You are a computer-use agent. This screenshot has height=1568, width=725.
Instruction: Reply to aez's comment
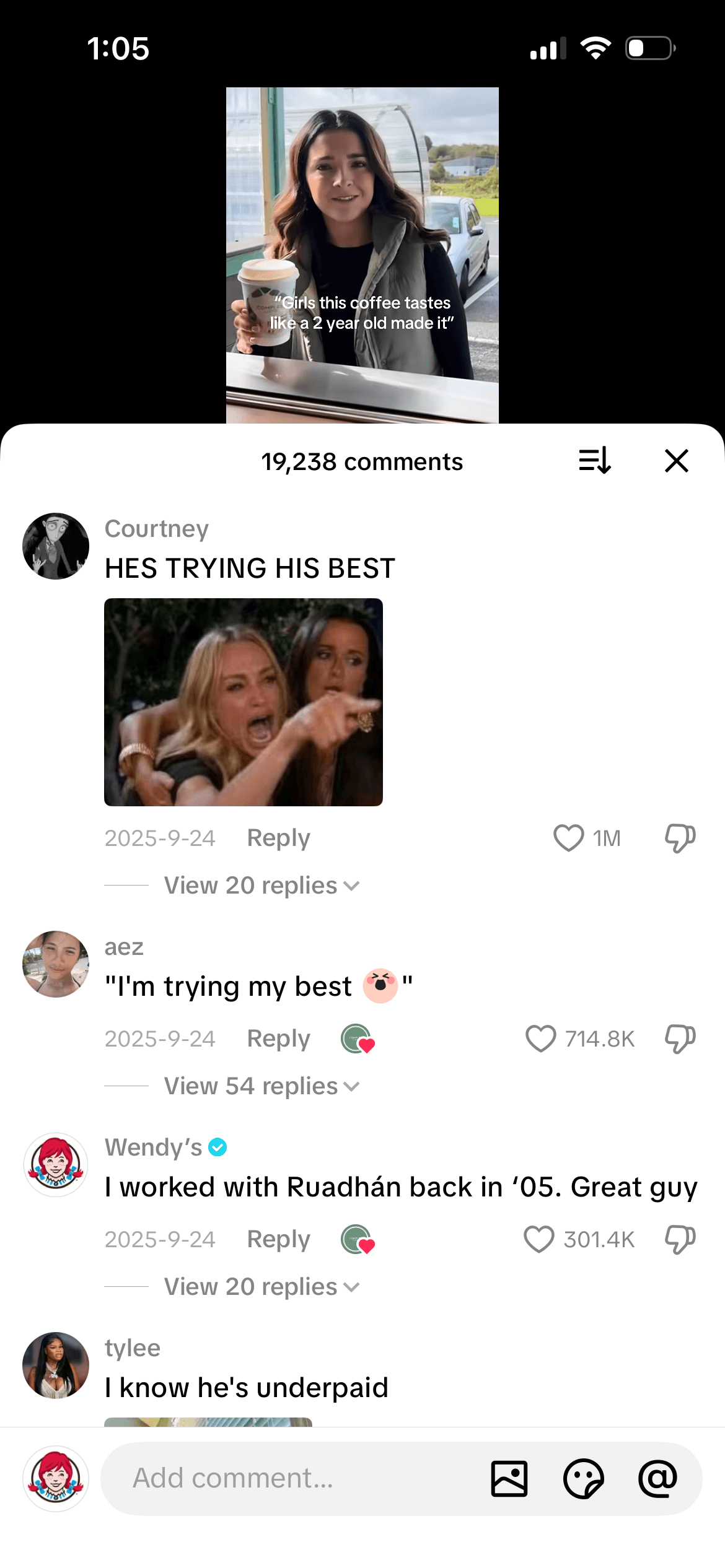tap(278, 1039)
